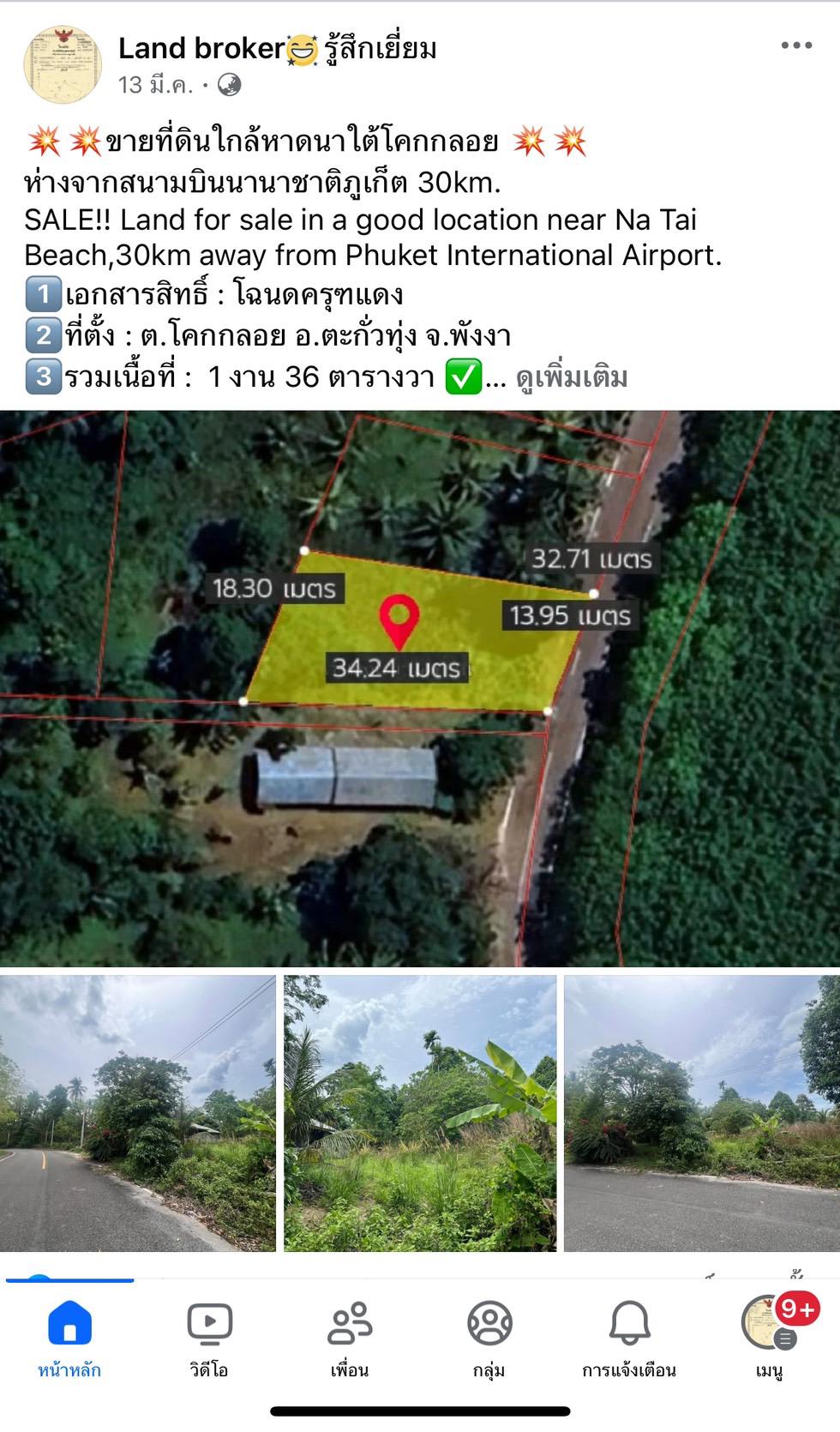View the photo of the road beside the land
This screenshot has width=840, height=1432.
[138, 1113]
